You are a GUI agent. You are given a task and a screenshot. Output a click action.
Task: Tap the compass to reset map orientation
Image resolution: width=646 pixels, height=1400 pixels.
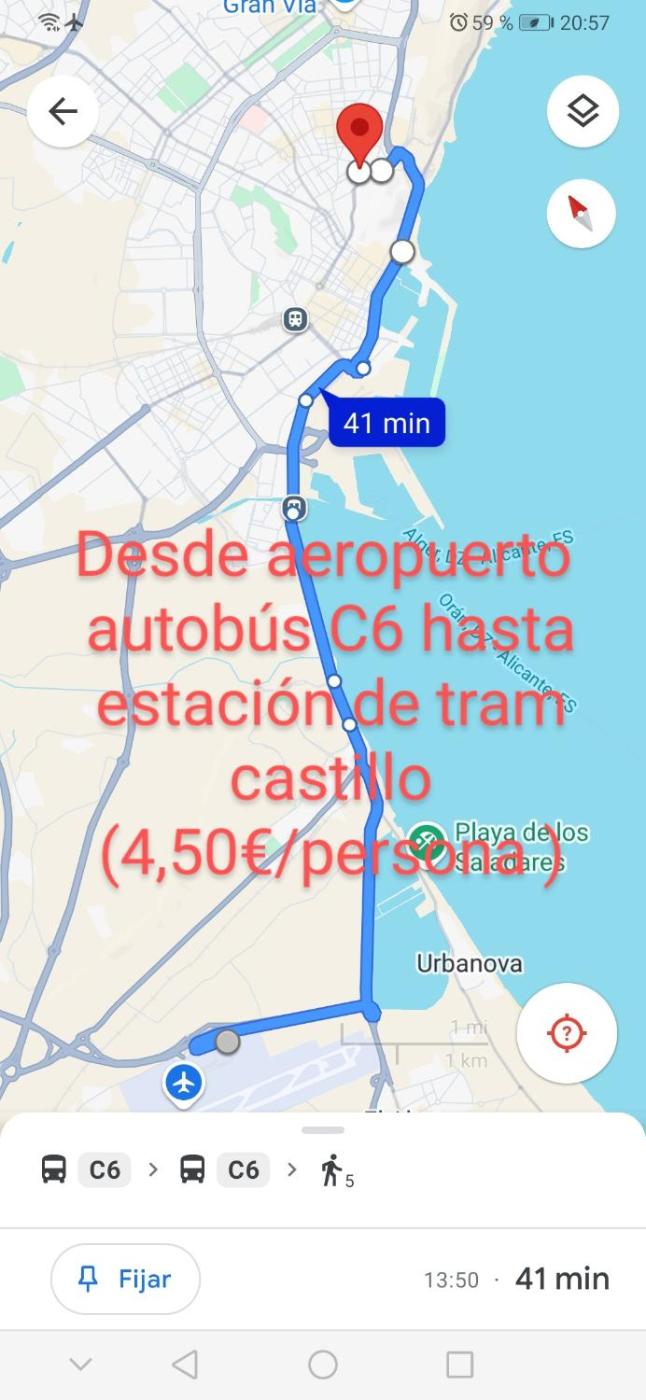click(x=582, y=212)
